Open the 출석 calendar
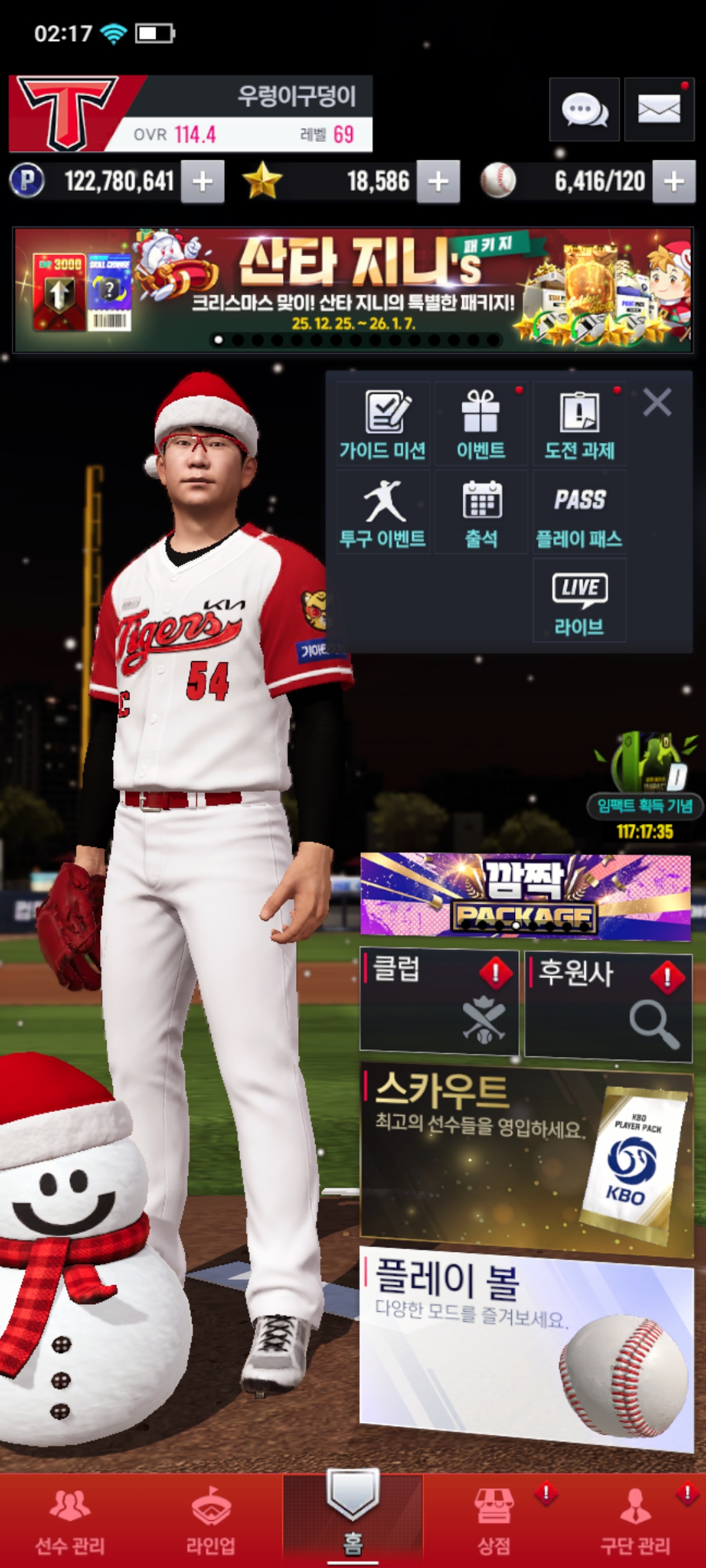Image resolution: width=706 pixels, height=1568 pixels. point(481,512)
